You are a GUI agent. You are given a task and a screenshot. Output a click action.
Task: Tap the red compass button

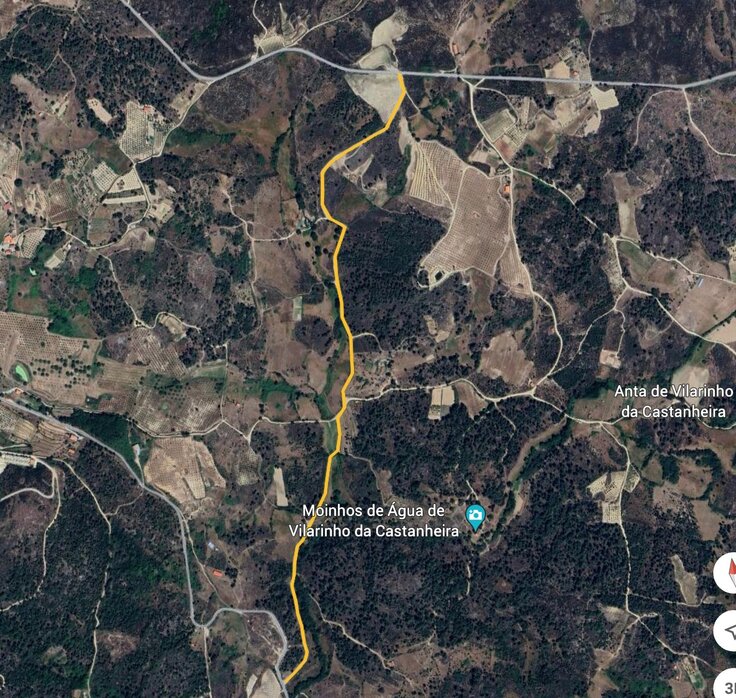coord(728,575)
